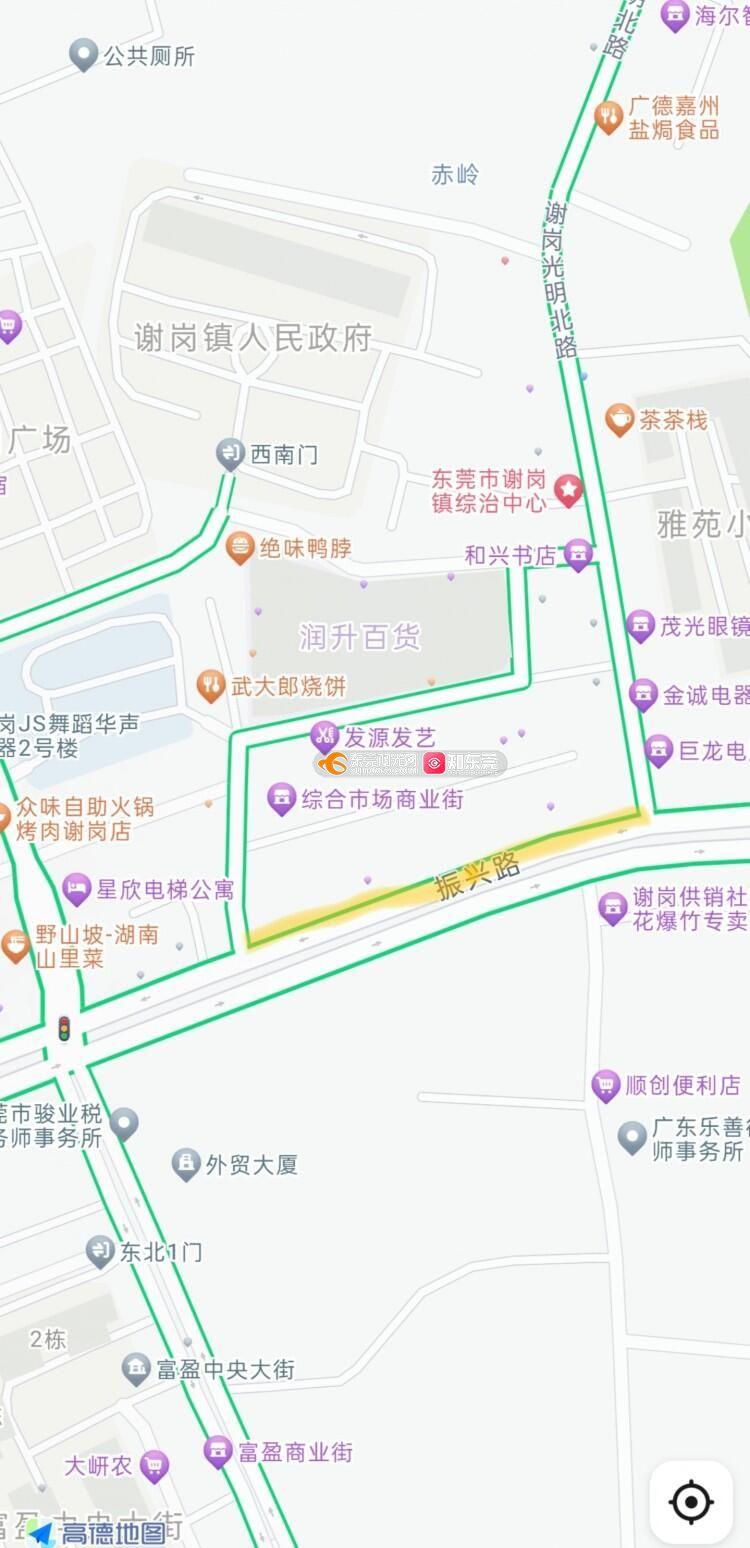750x1548 pixels.
Task: Select the 东莞市谢岗镇综治中心 star marker
Action: [x=569, y=490]
